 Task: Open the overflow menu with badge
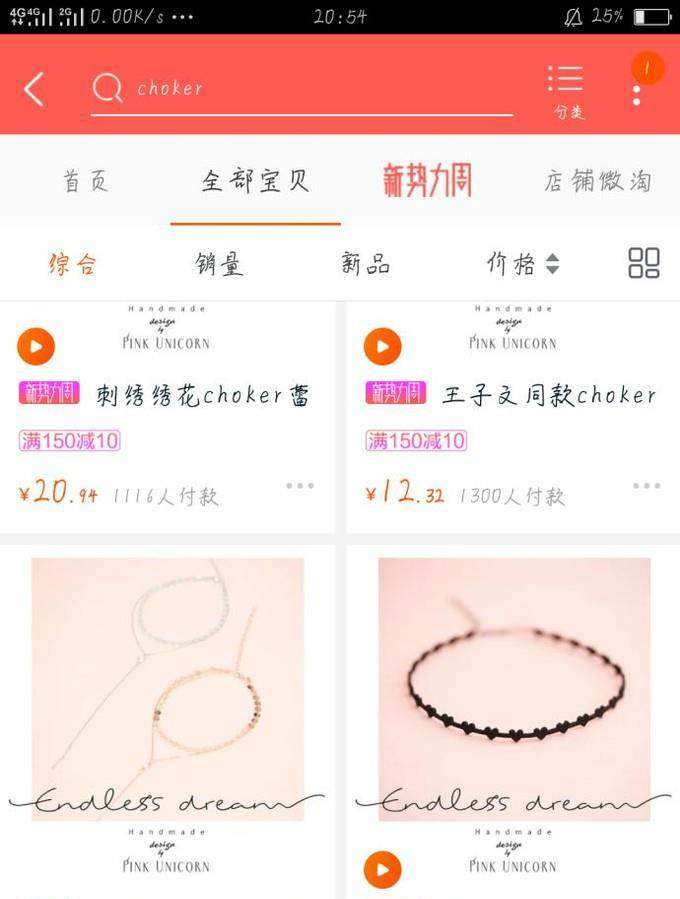[x=637, y=90]
